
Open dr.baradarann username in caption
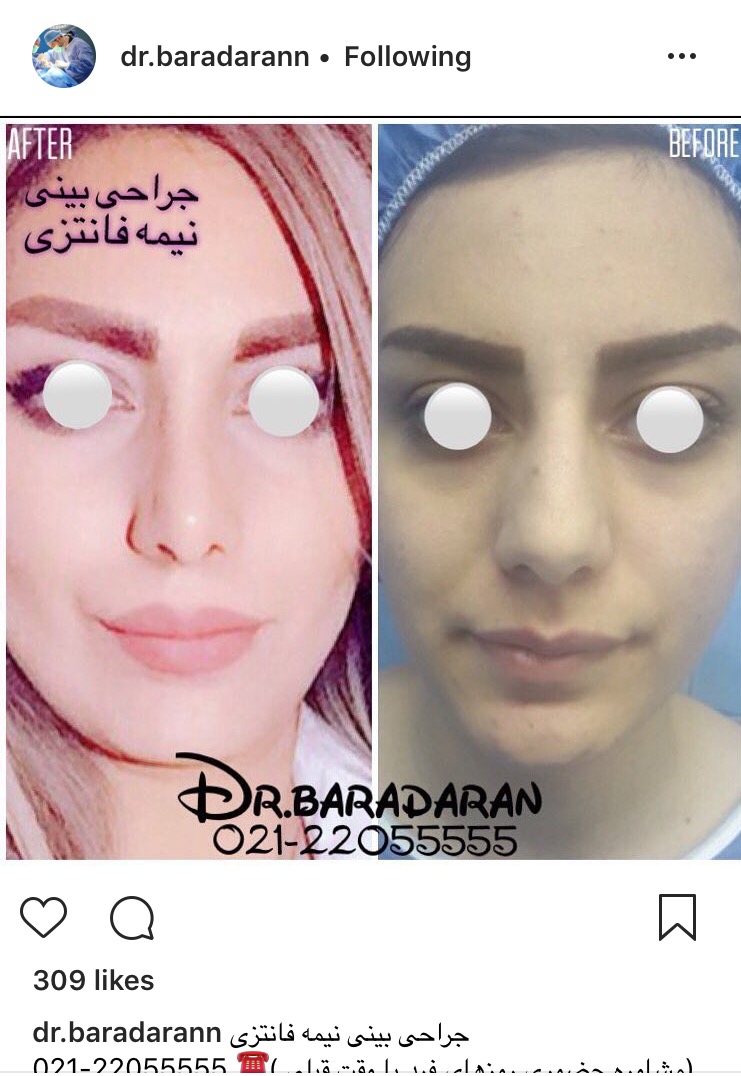[126, 1033]
